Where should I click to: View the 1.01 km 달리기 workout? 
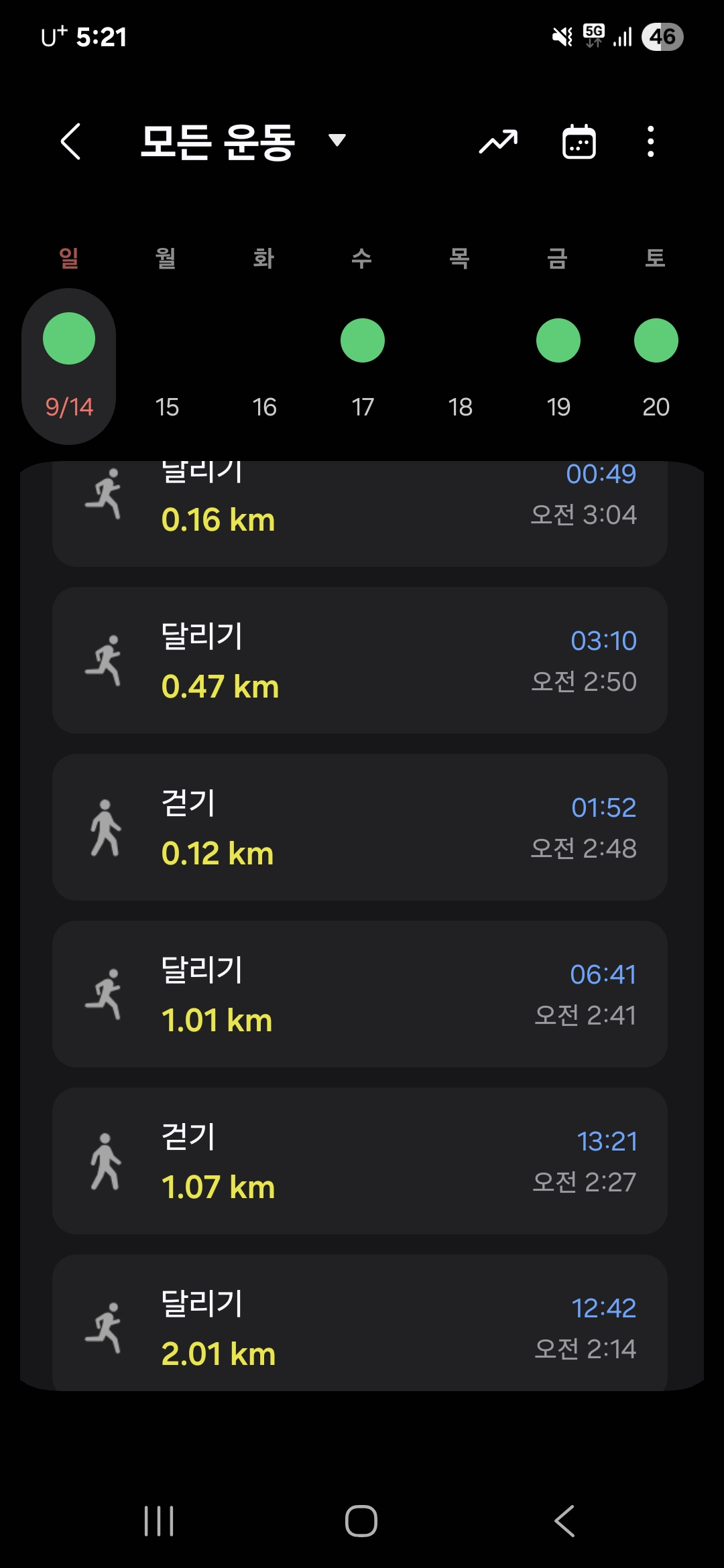(360, 994)
